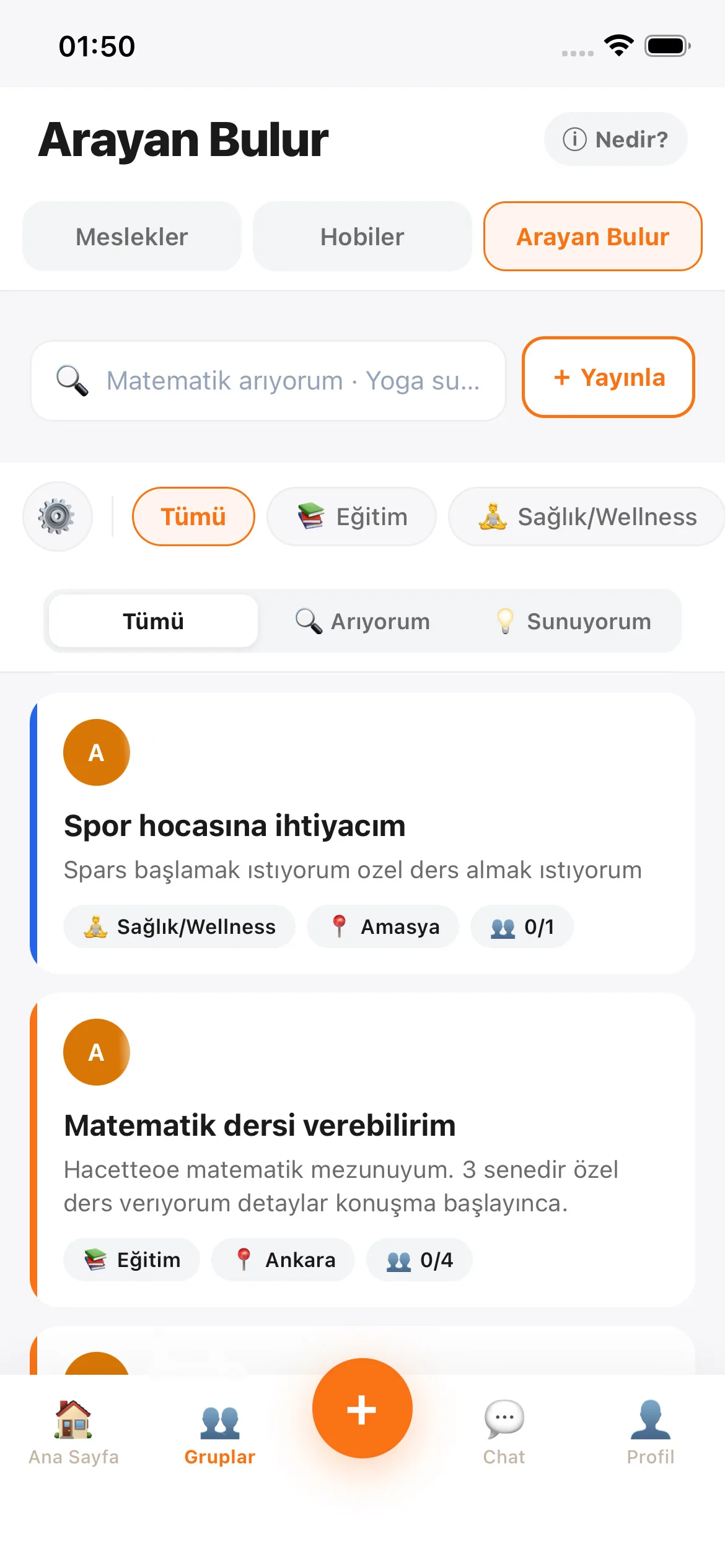
Task: Select the Tümü category filter chip
Action: [193, 516]
